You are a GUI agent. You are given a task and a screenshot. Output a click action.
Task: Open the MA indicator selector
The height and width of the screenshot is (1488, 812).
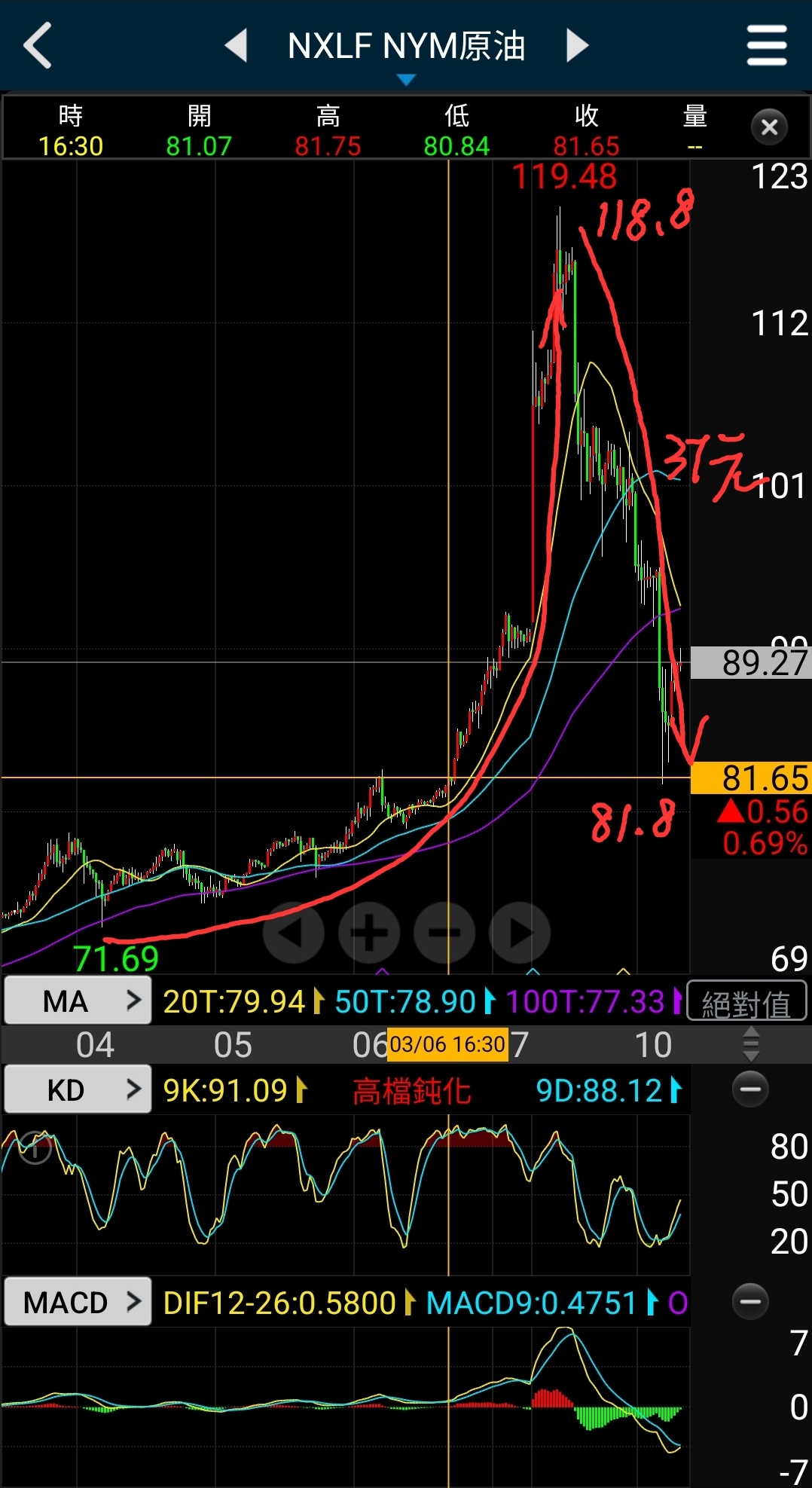(78, 1001)
